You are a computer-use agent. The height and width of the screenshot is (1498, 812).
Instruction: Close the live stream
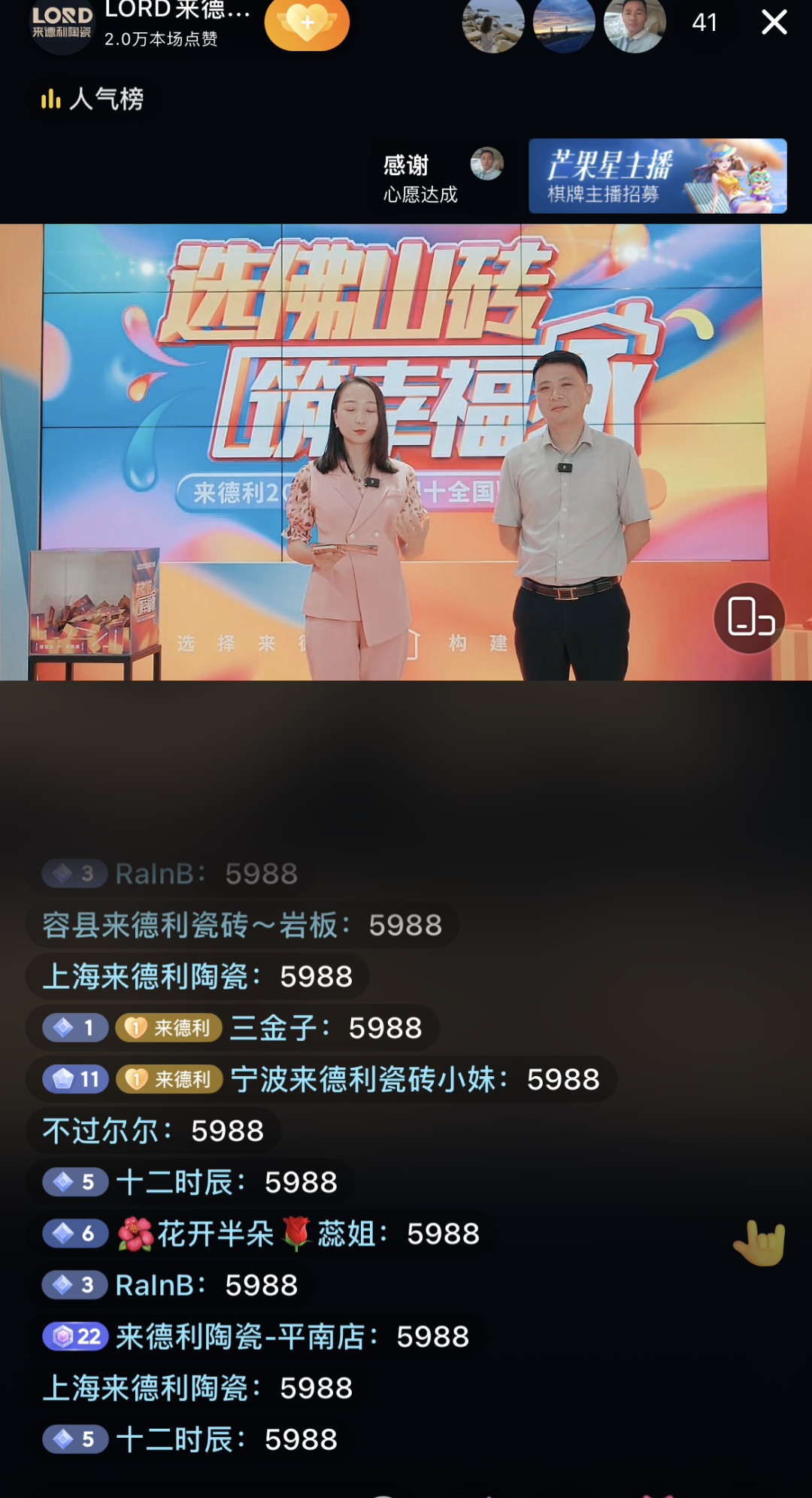pos(774,23)
